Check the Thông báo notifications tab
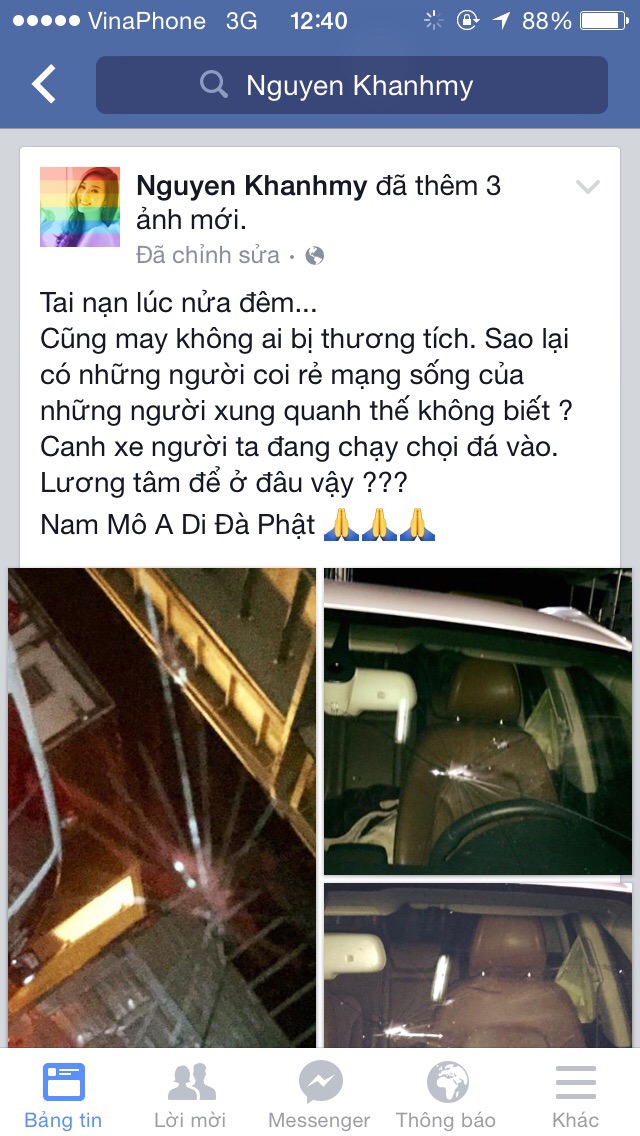 pos(447,1095)
